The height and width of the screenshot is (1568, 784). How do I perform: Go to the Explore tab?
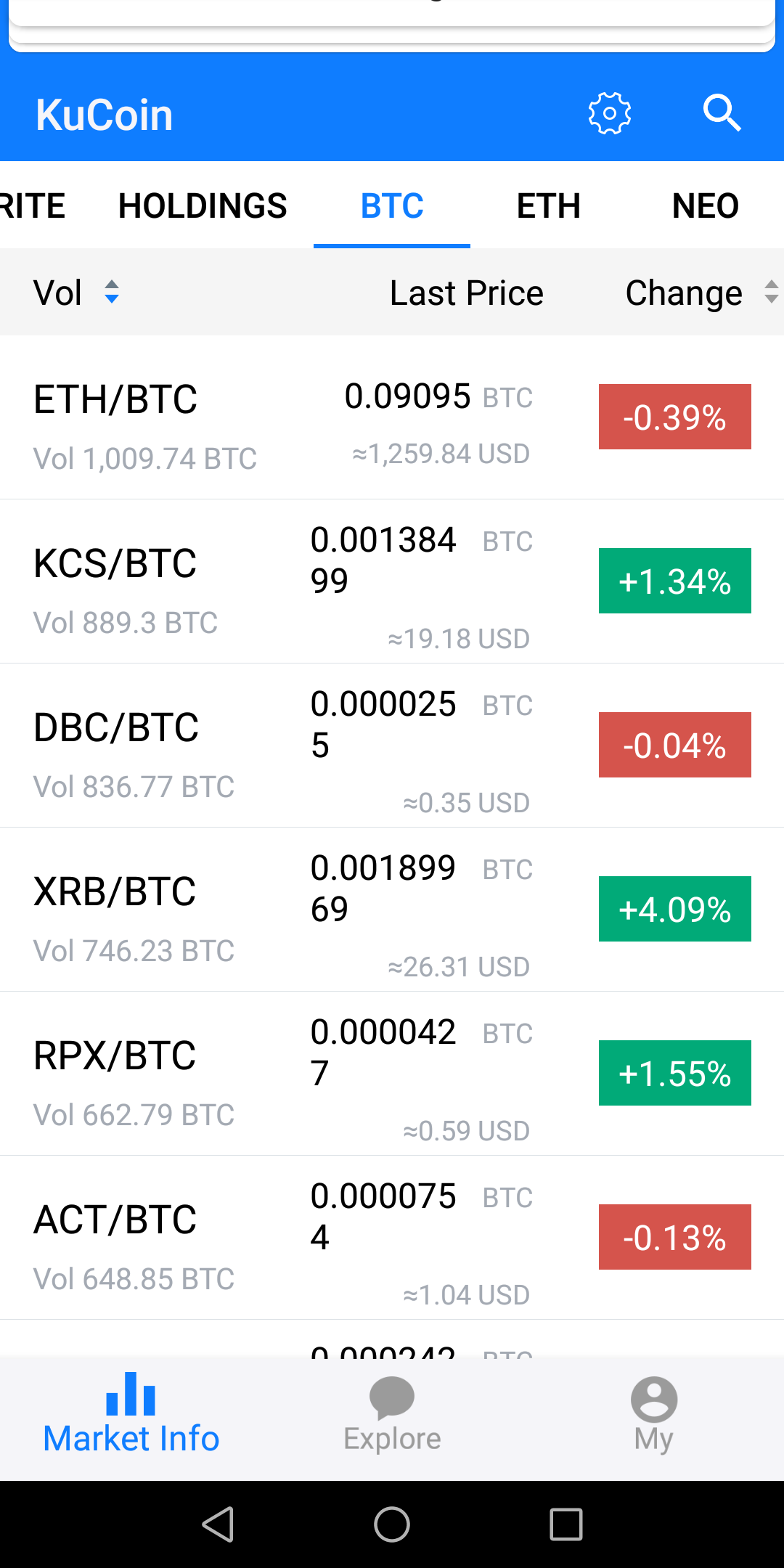[x=392, y=1416]
